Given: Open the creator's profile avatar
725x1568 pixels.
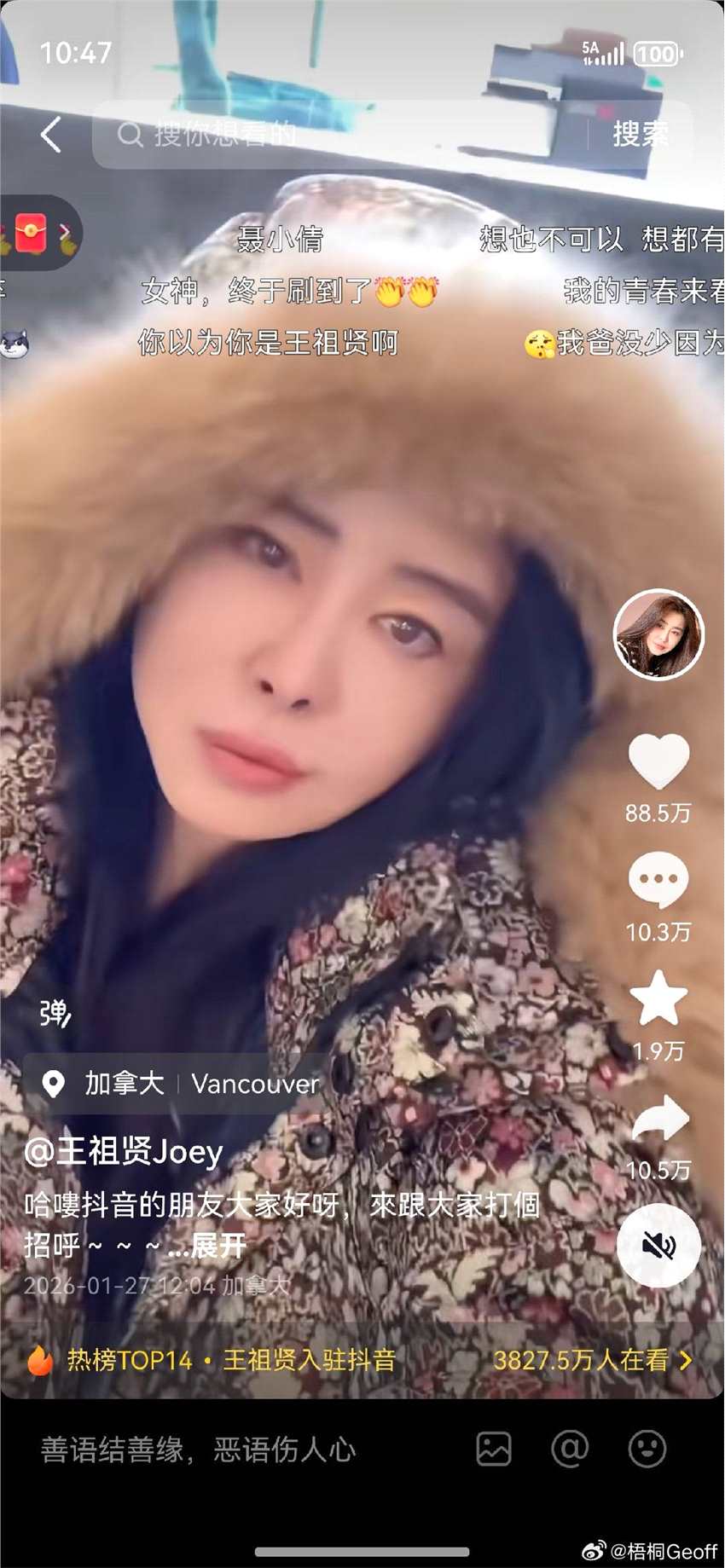Looking at the screenshot, I should pyautogui.click(x=658, y=635).
